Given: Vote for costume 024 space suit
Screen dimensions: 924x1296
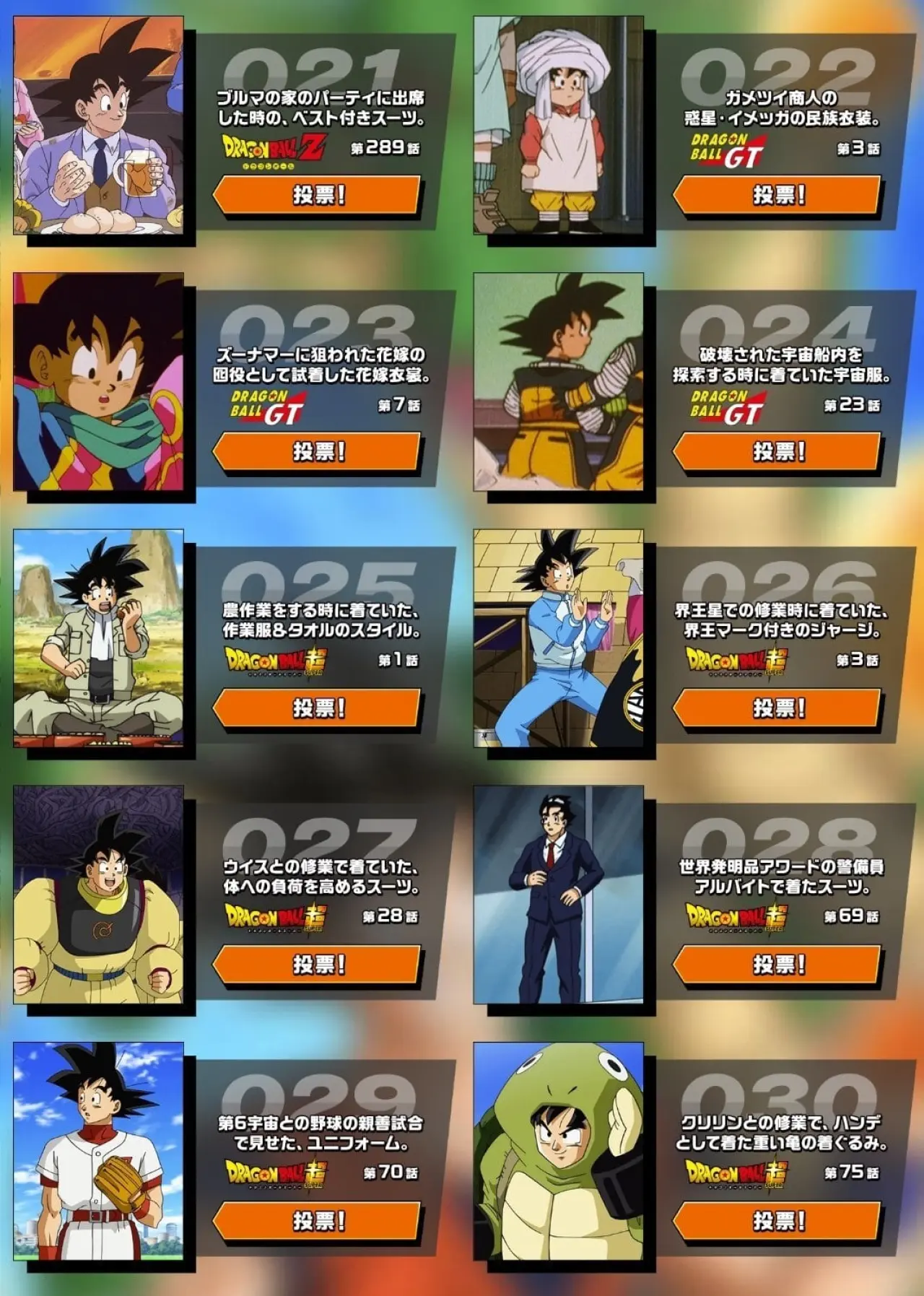Looking at the screenshot, I should point(778,452).
